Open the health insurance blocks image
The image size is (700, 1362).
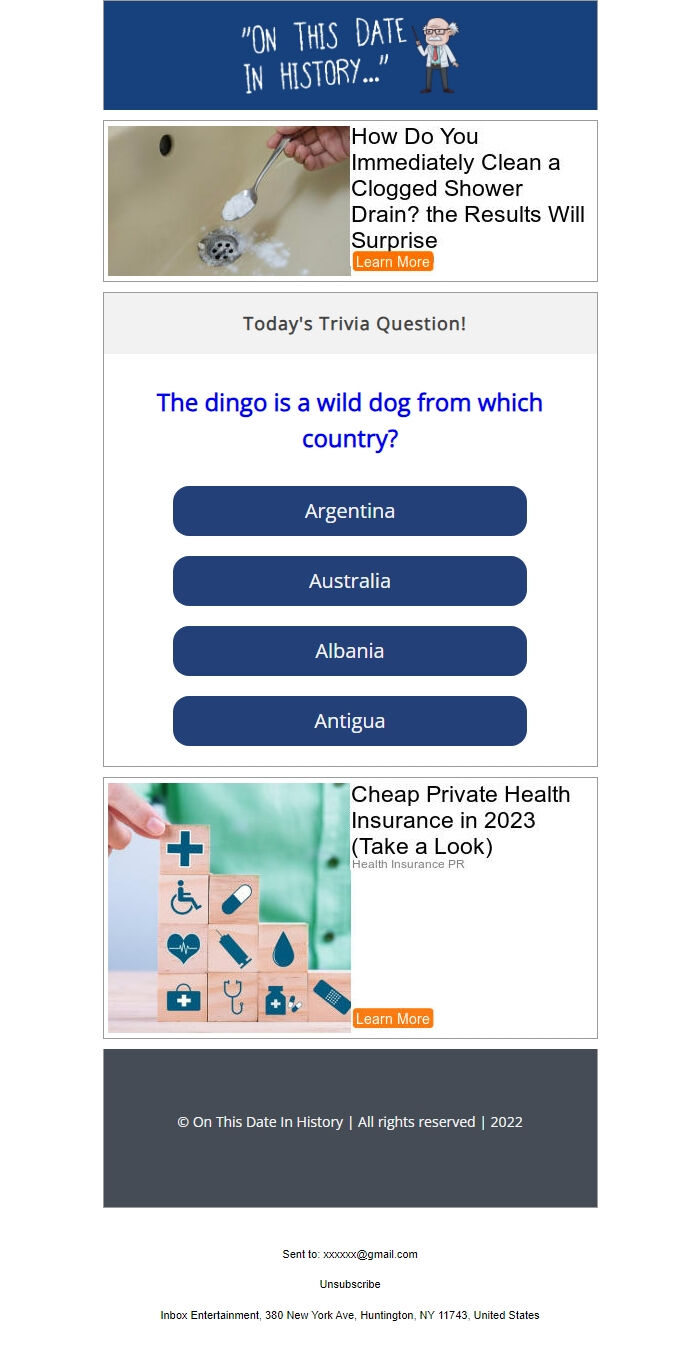click(x=229, y=908)
